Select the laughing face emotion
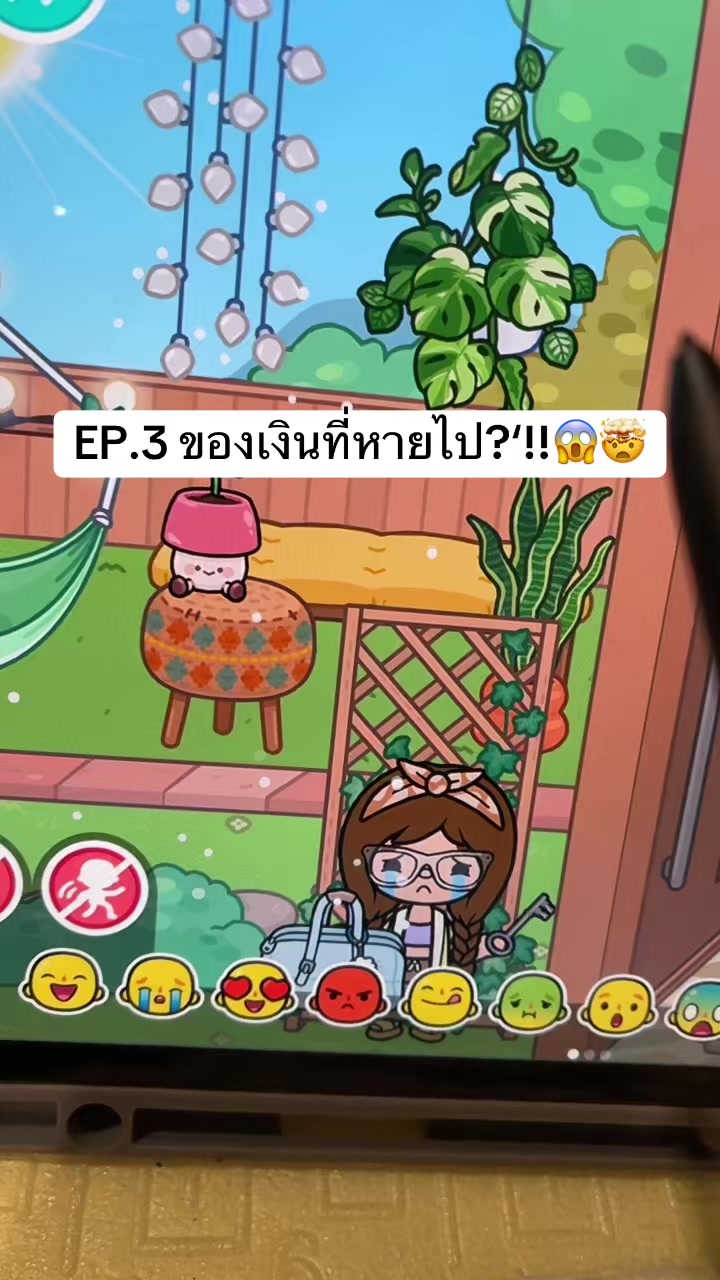The image size is (720, 1280). tap(63, 982)
